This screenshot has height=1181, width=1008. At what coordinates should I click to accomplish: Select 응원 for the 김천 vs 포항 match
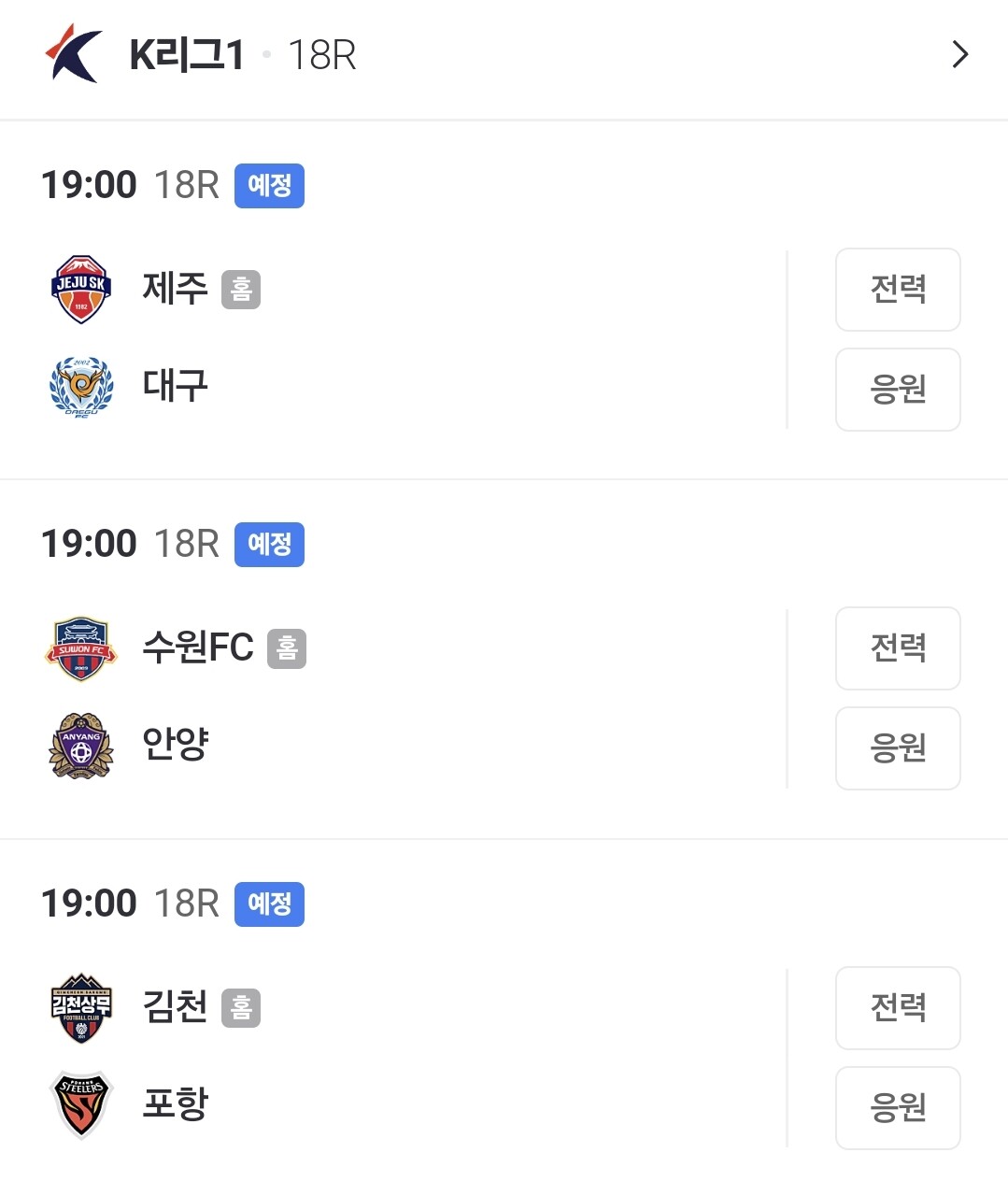tap(897, 1108)
